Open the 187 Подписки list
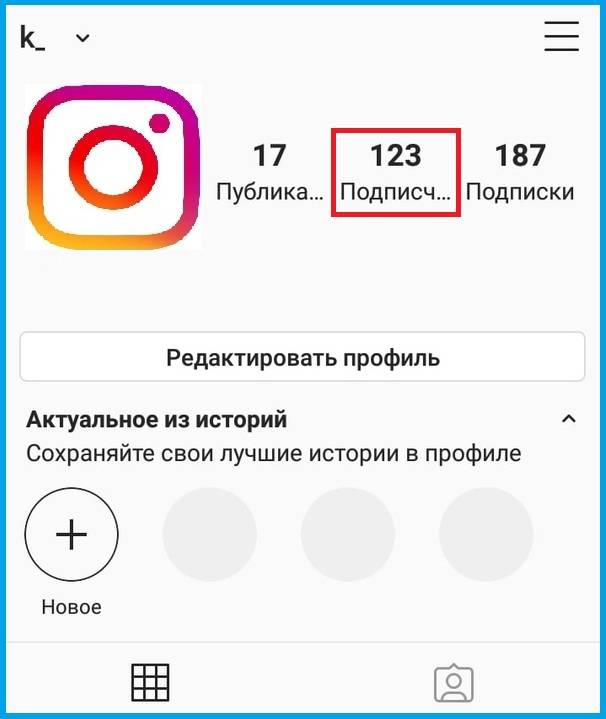 (520, 172)
